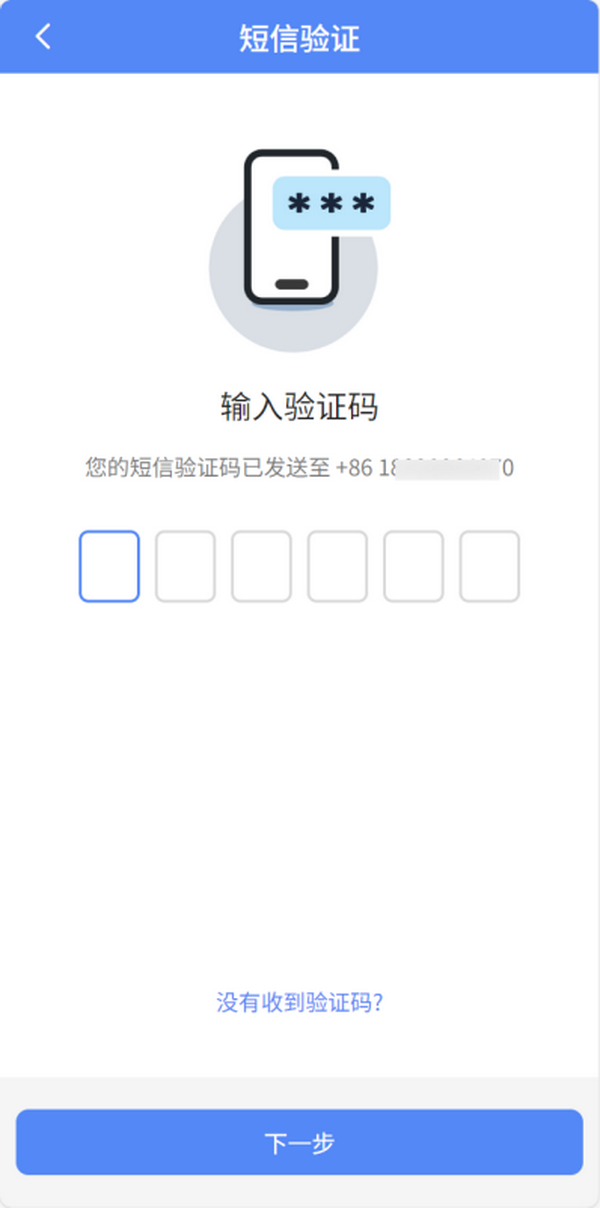Select the fourth verification code box

(337, 566)
